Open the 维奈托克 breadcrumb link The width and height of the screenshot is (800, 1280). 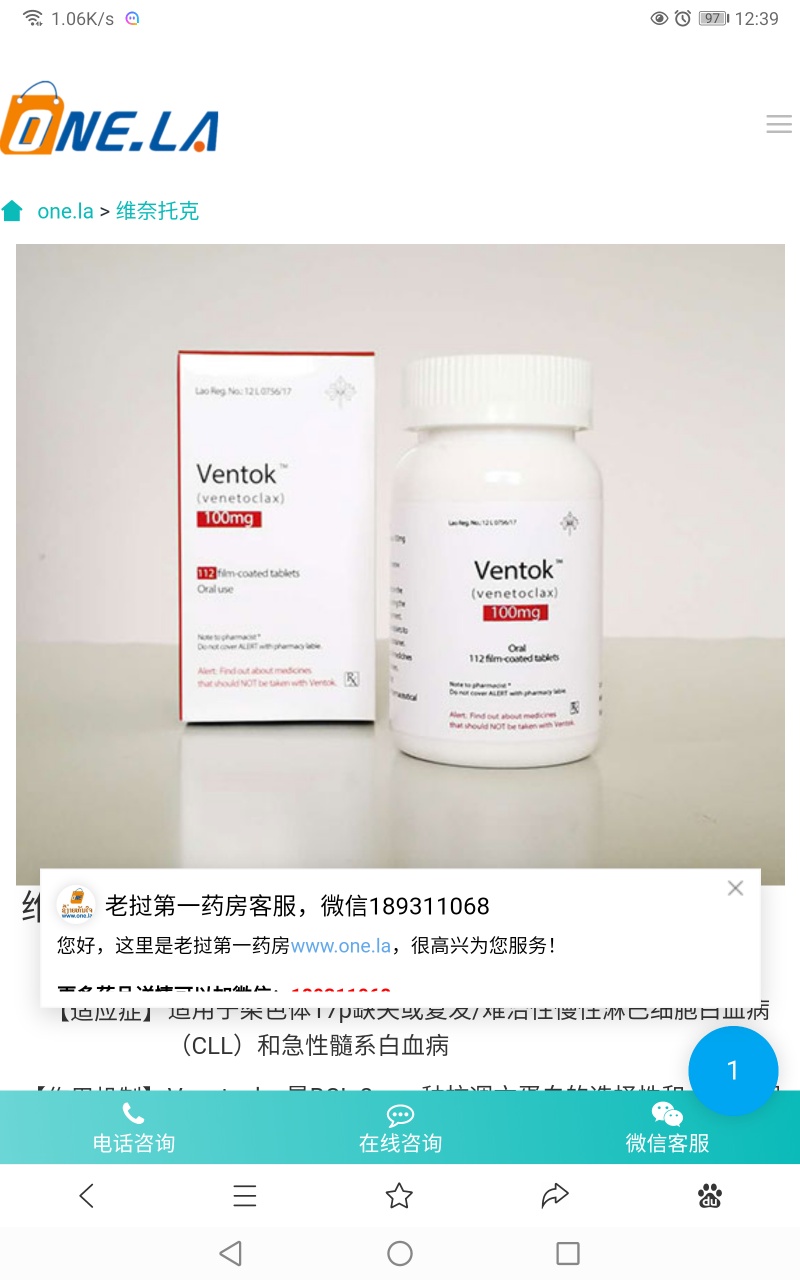click(x=157, y=211)
